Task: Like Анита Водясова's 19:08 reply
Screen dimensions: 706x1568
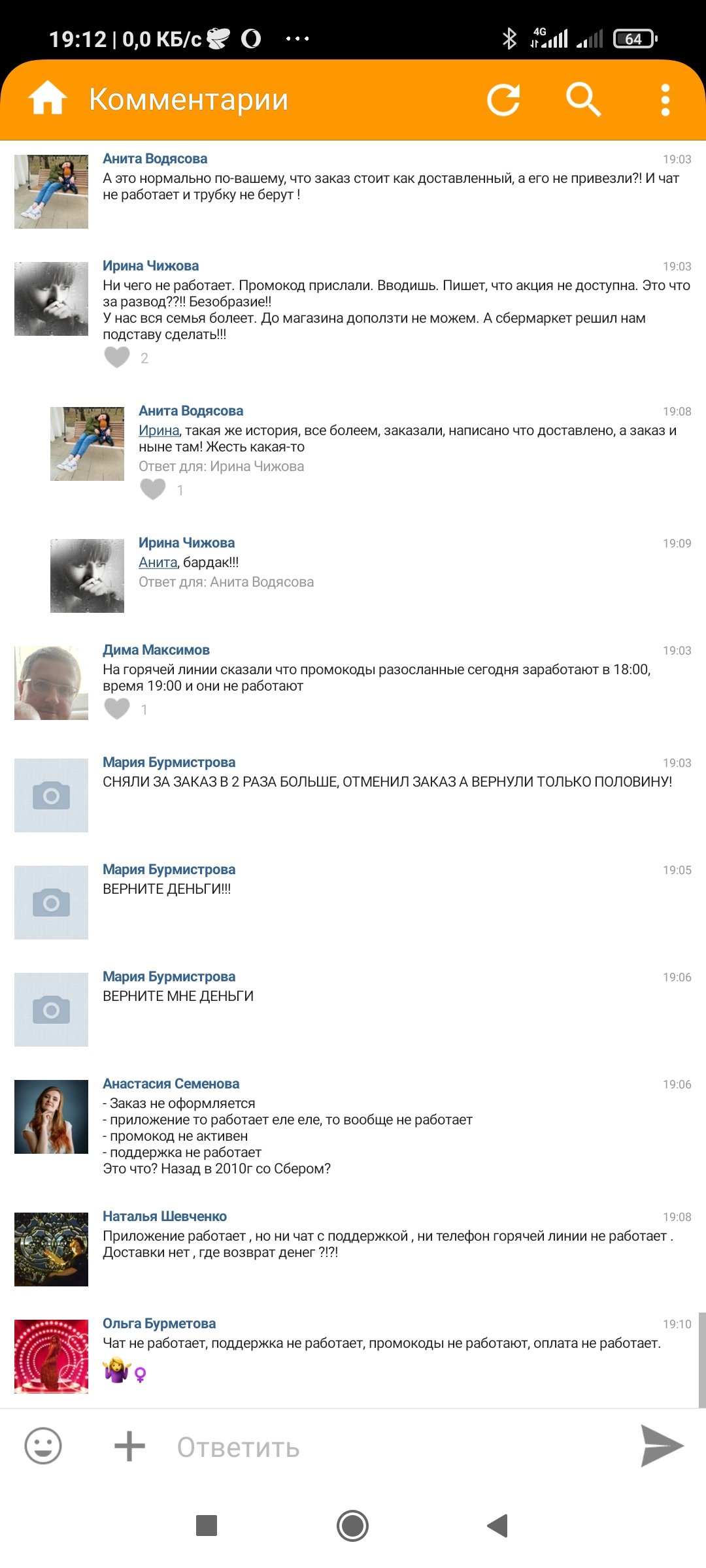Action: (153, 489)
